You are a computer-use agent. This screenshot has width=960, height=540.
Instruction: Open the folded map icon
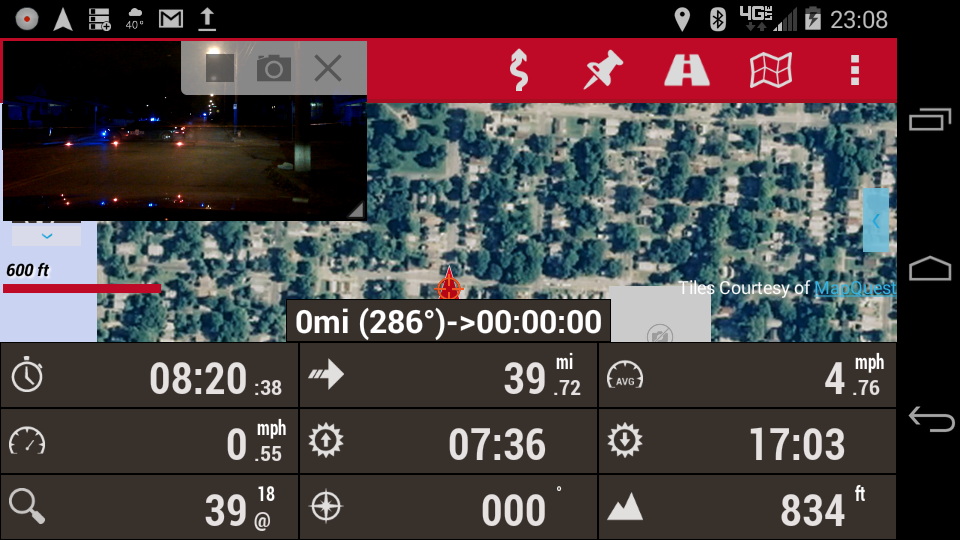click(771, 70)
